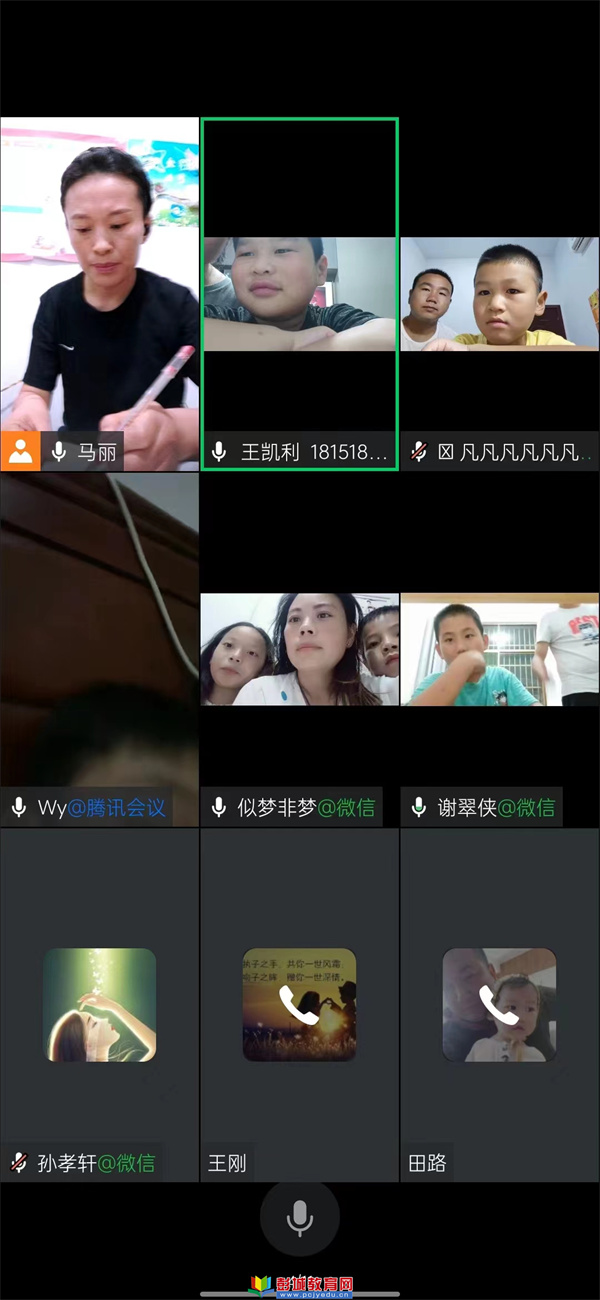
Task: Open 谢翠侠@微信 video tile
Action: click(x=499, y=650)
